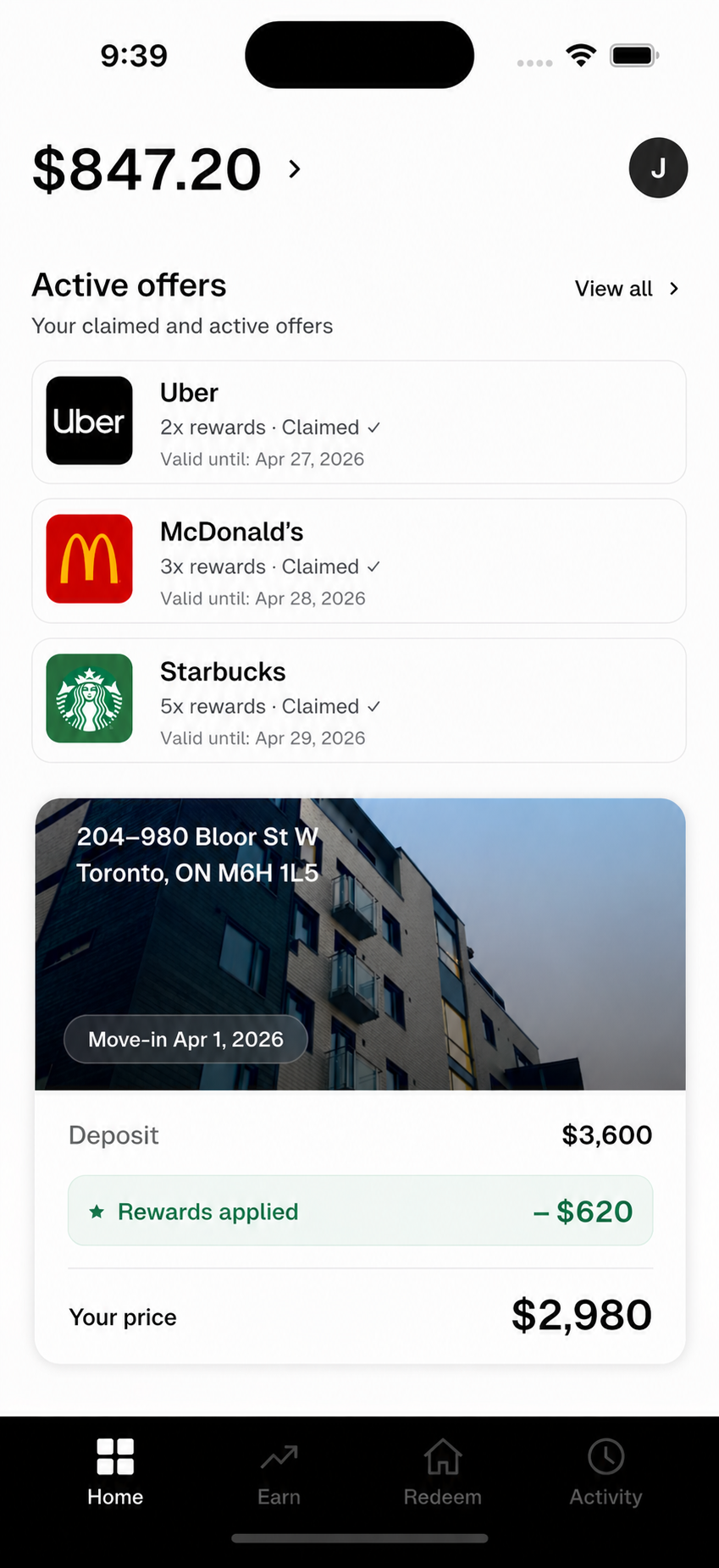Tap the claimed checkmark next to Starbucks rewards
The image size is (719, 1568).
(x=373, y=707)
